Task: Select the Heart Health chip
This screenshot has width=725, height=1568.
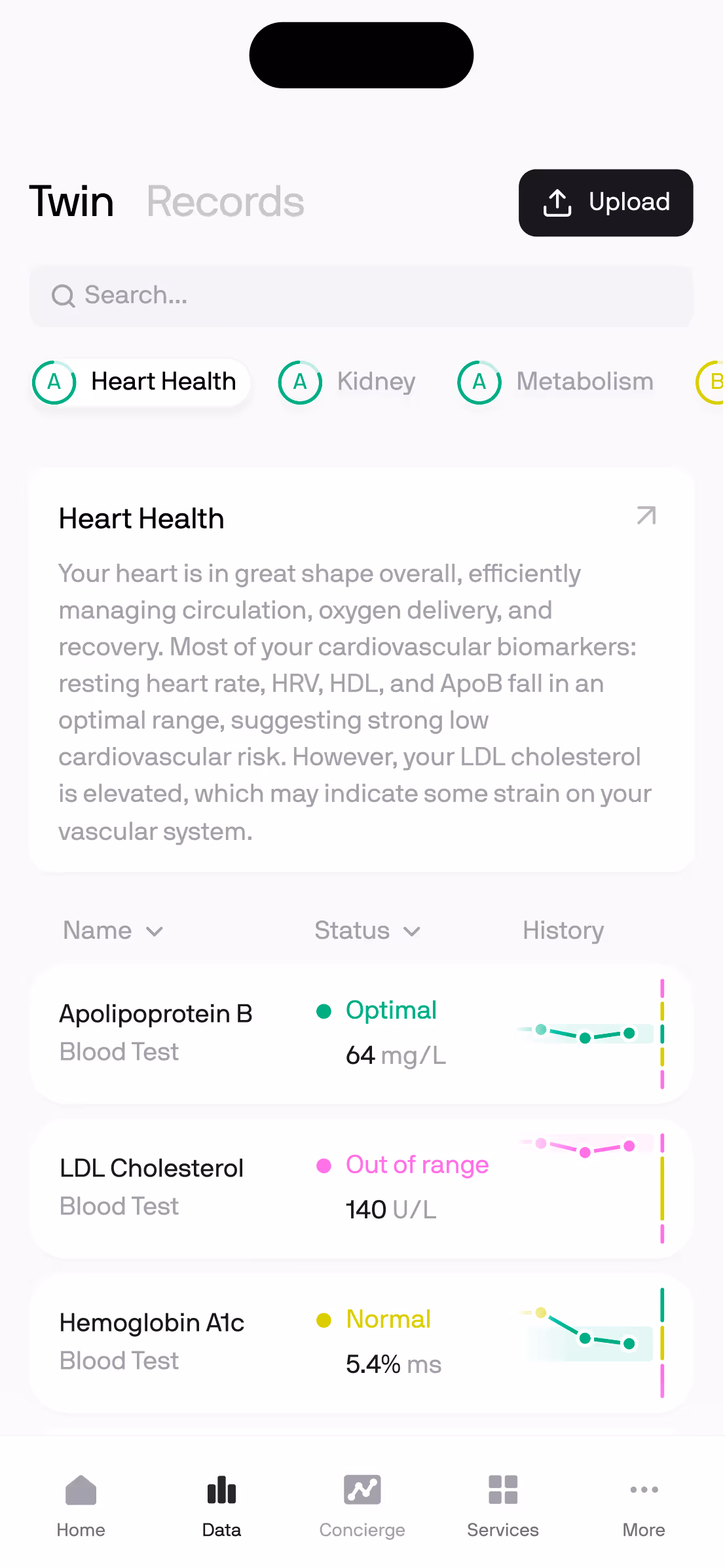Action: (x=140, y=382)
